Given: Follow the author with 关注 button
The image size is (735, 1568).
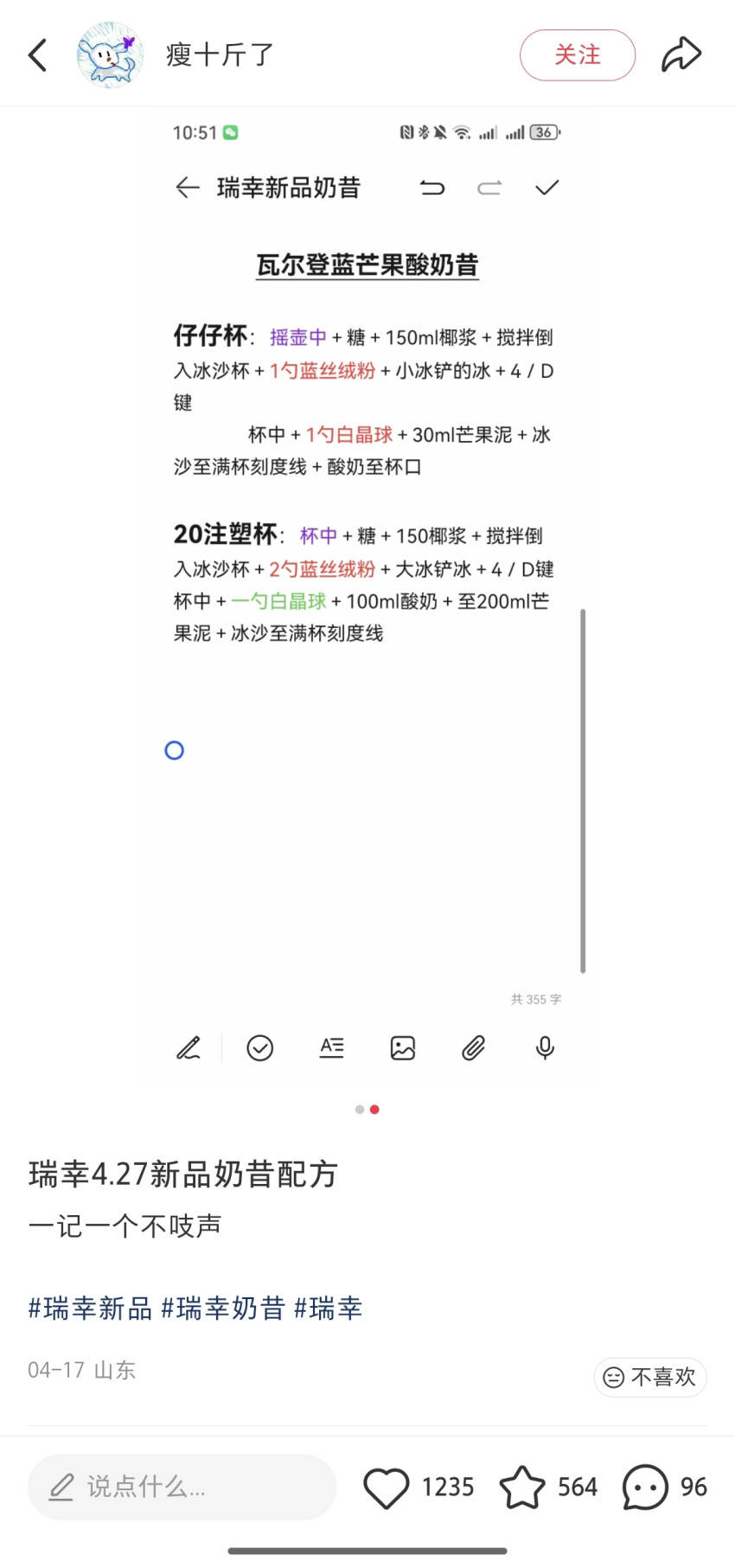Looking at the screenshot, I should click(x=577, y=55).
